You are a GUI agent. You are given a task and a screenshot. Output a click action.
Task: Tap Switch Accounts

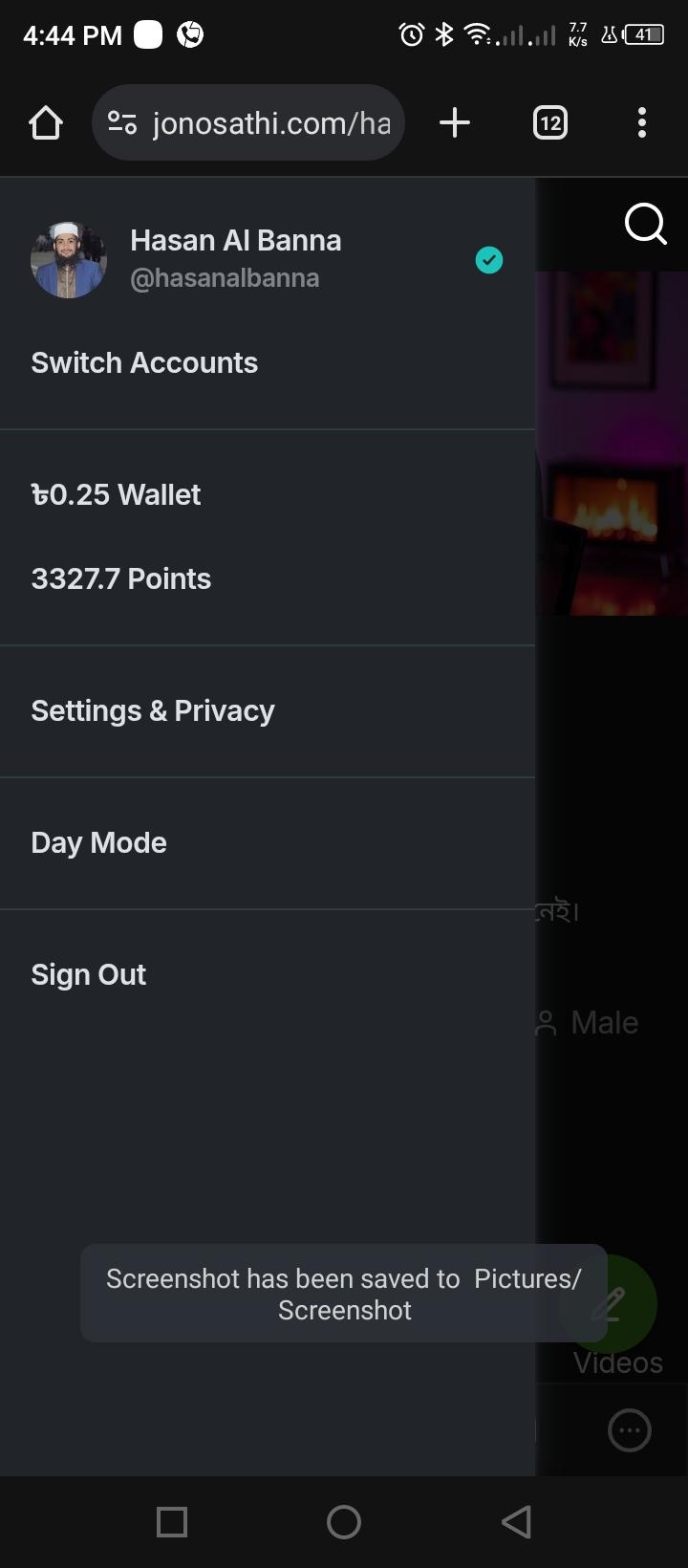tap(144, 363)
